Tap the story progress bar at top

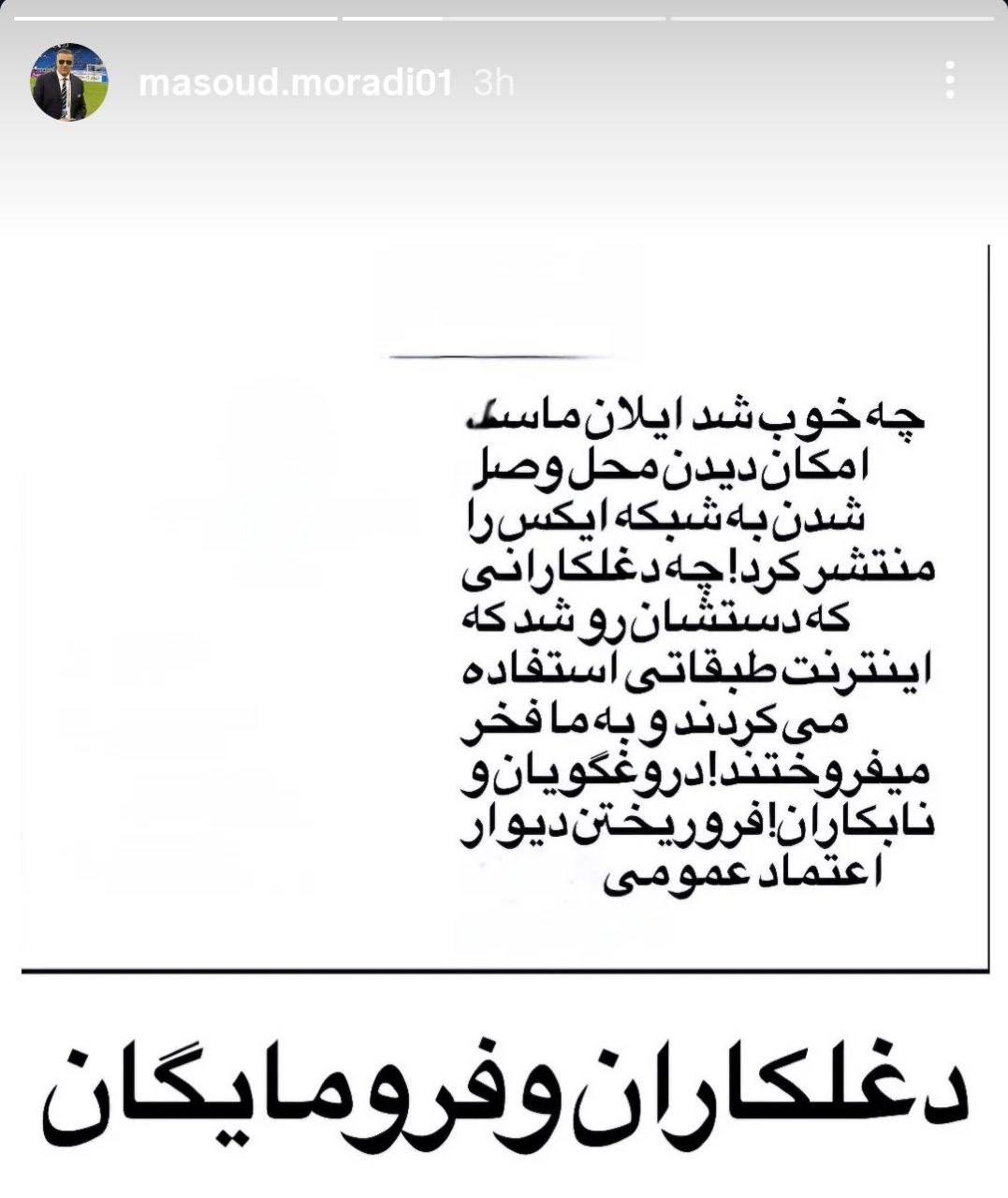(504, 14)
